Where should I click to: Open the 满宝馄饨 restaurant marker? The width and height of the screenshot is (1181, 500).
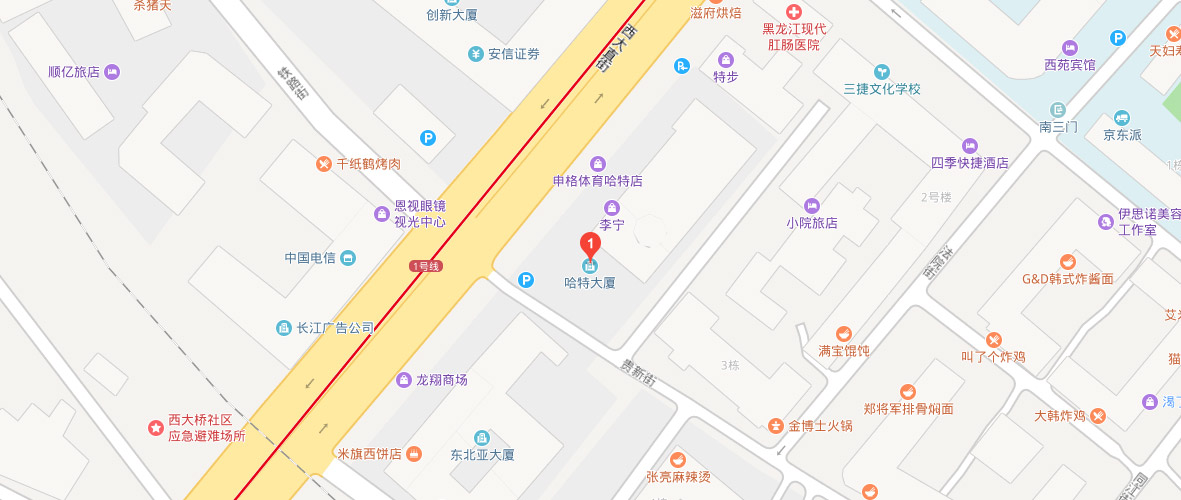tap(844, 334)
